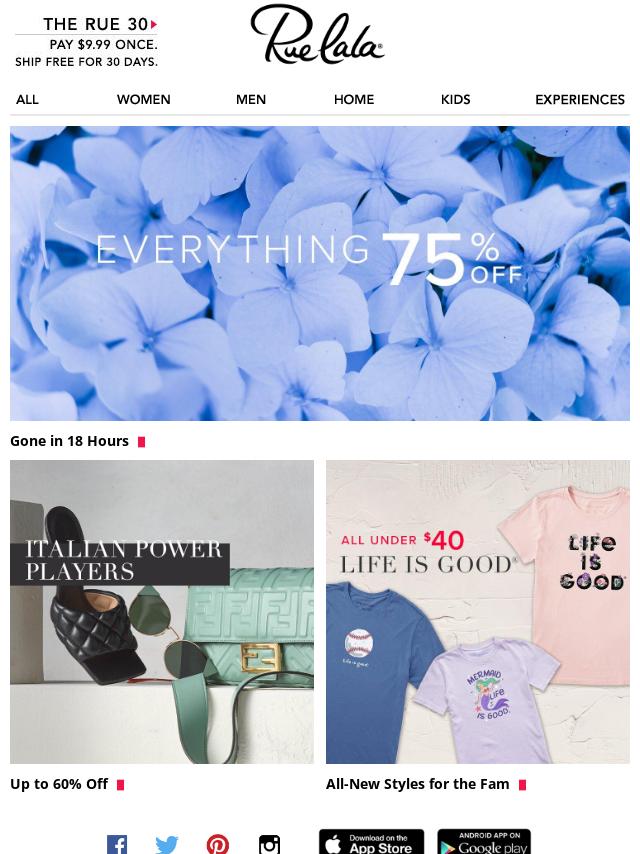Open The Rue 30 shipping offer
Image resolution: width=640 pixels, height=854 pixels.
pyautogui.click(x=87, y=42)
